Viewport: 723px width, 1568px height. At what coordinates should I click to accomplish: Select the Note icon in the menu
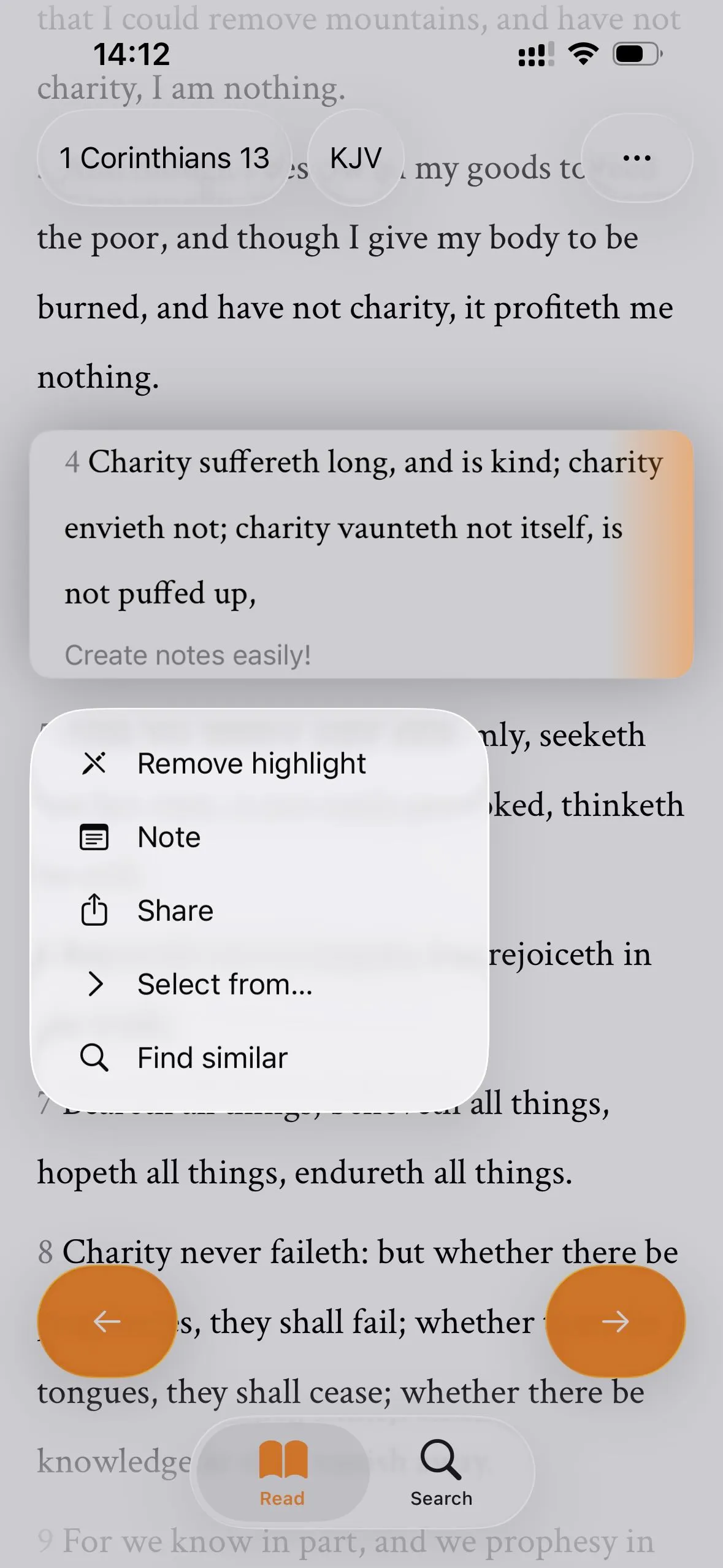(95, 836)
